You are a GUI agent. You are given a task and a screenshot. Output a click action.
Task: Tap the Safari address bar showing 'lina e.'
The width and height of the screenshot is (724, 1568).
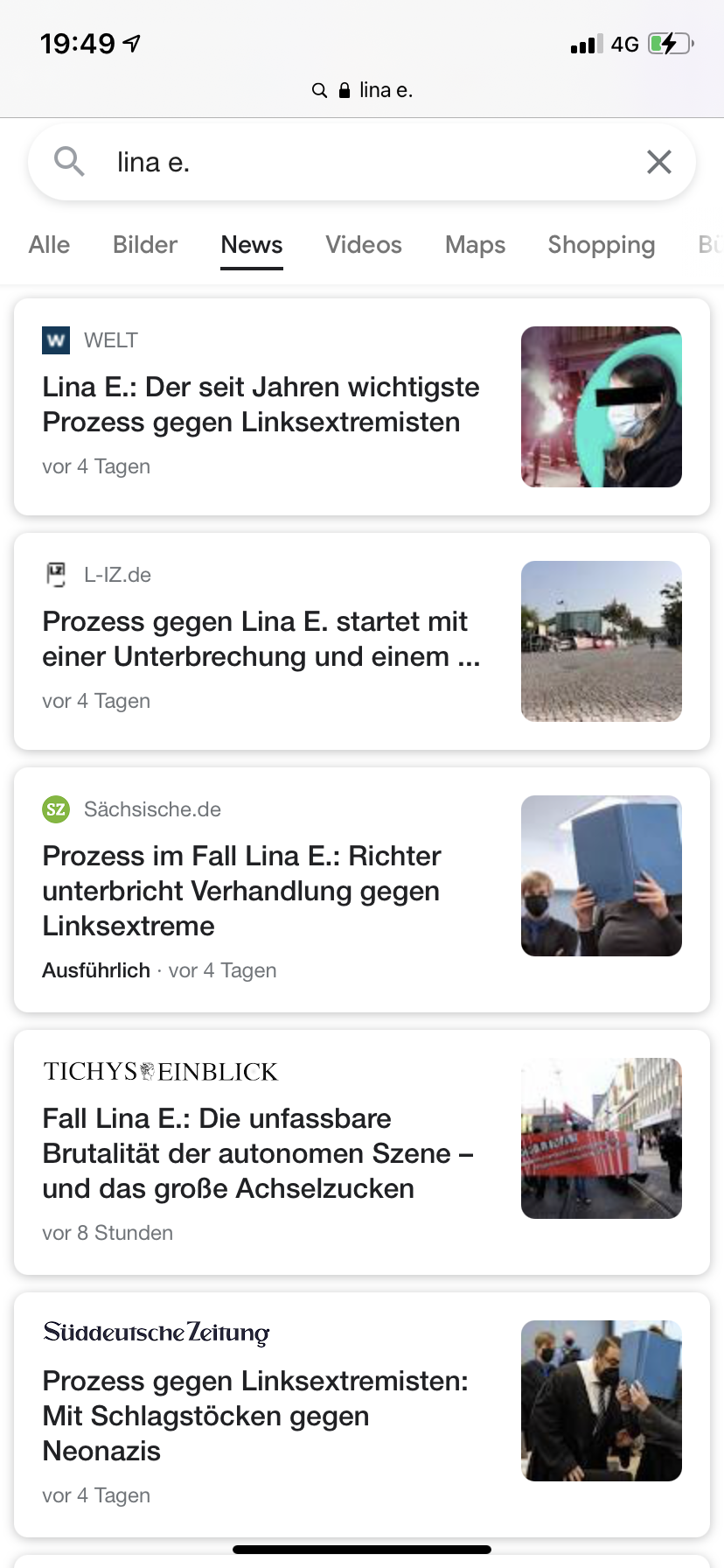(x=362, y=90)
